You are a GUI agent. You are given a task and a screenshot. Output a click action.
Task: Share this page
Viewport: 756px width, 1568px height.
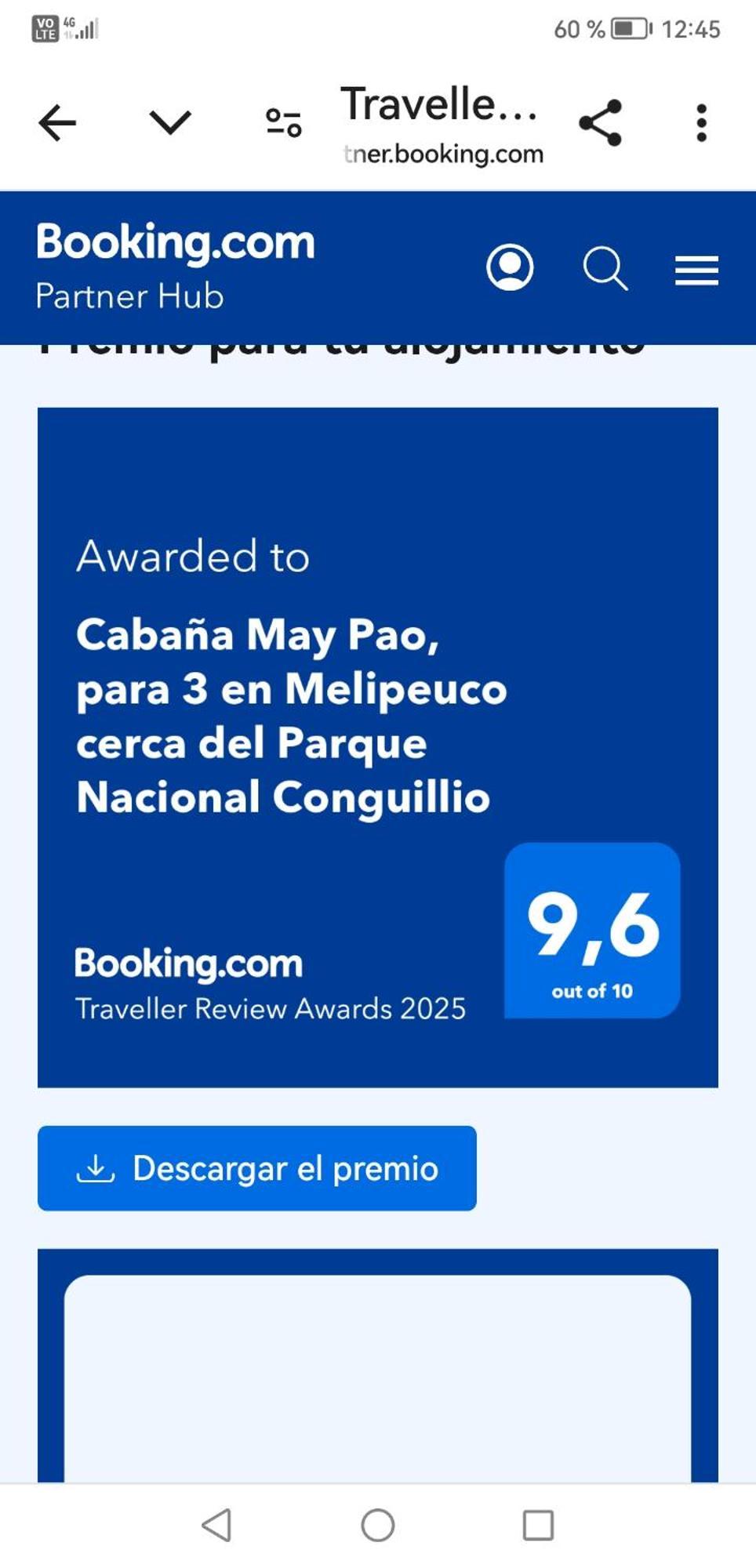[600, 123]
